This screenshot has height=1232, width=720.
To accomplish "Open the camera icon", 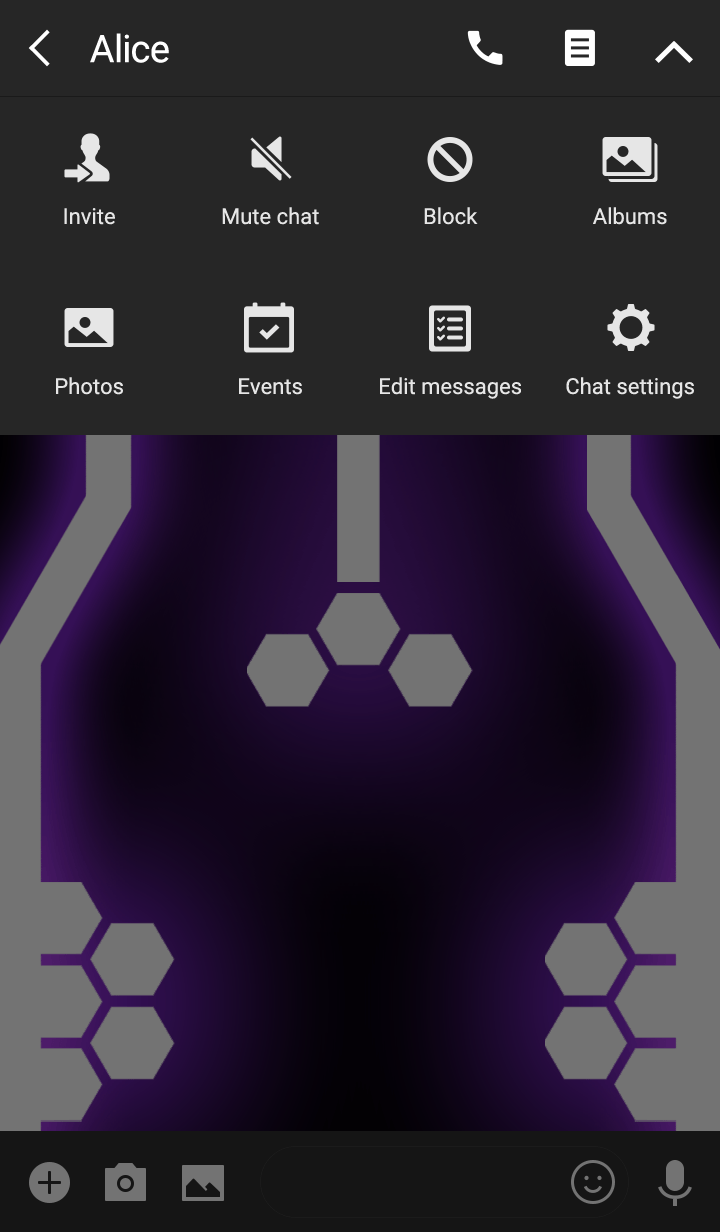I will 125,1182.
